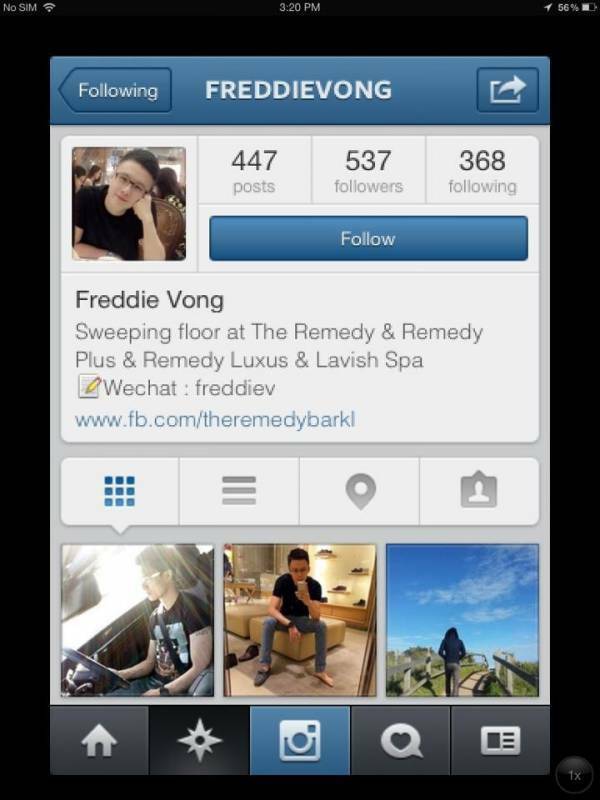600x800 pixels.
Task: Tap the 1x scale button
Action: [x=574, y=775]
